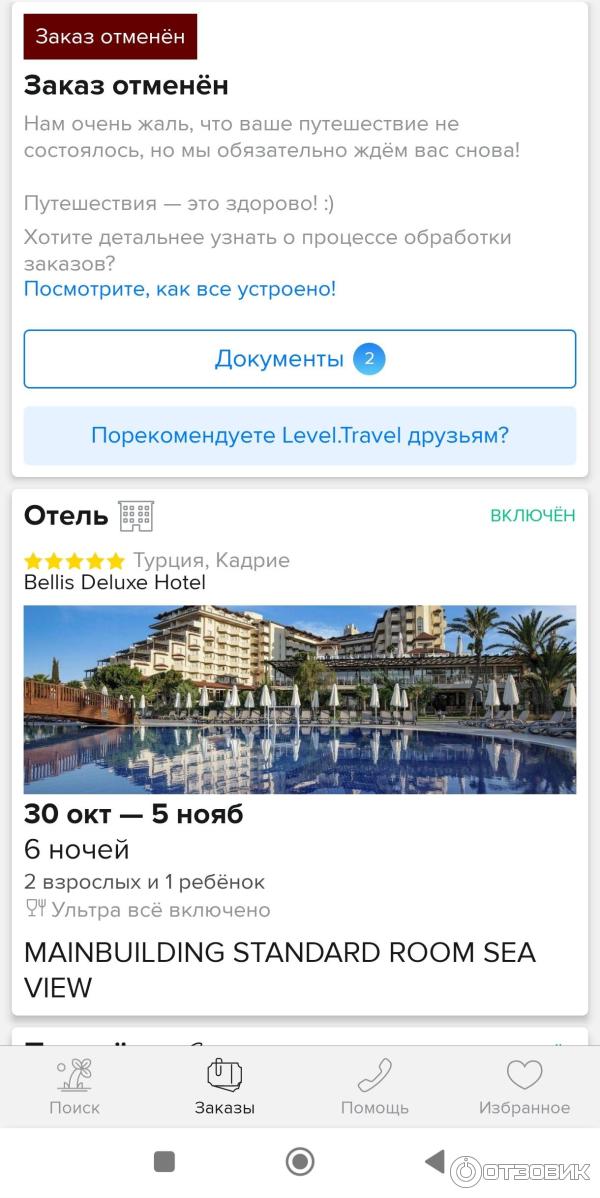Image resolution: width=600 pixels, height=1198 pixels.
Task: Go to the Избранное tab
Action: [524, 1087]
